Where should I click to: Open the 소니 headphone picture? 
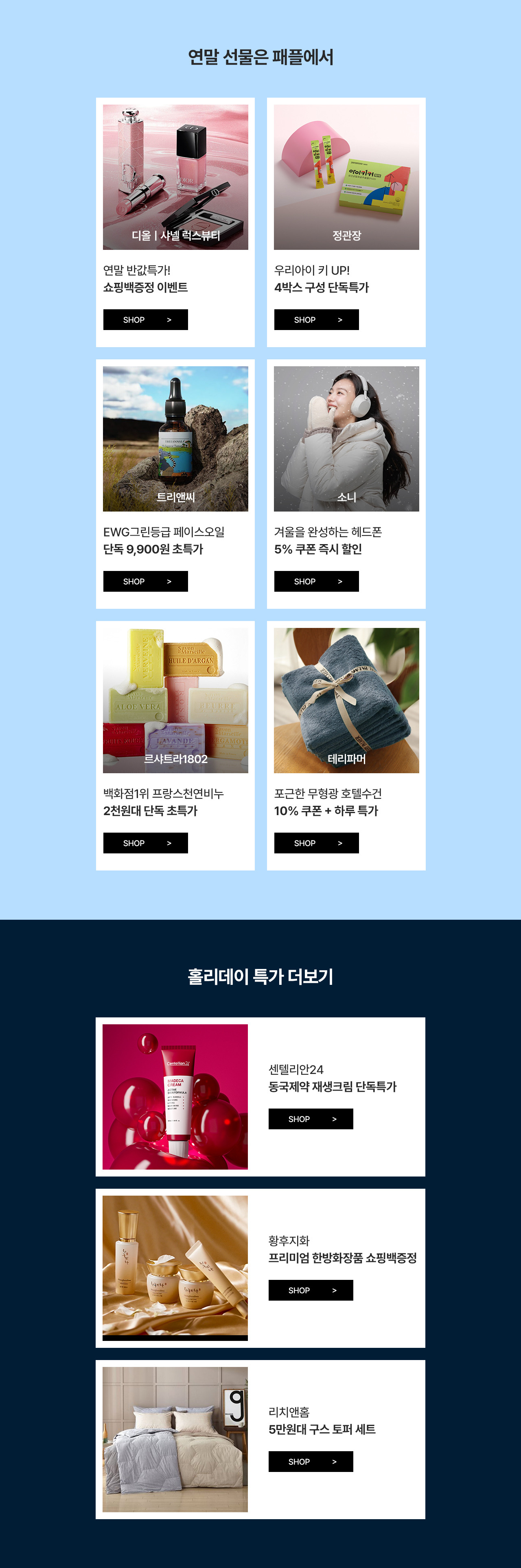pyautogui.click(x=346, y=438)
